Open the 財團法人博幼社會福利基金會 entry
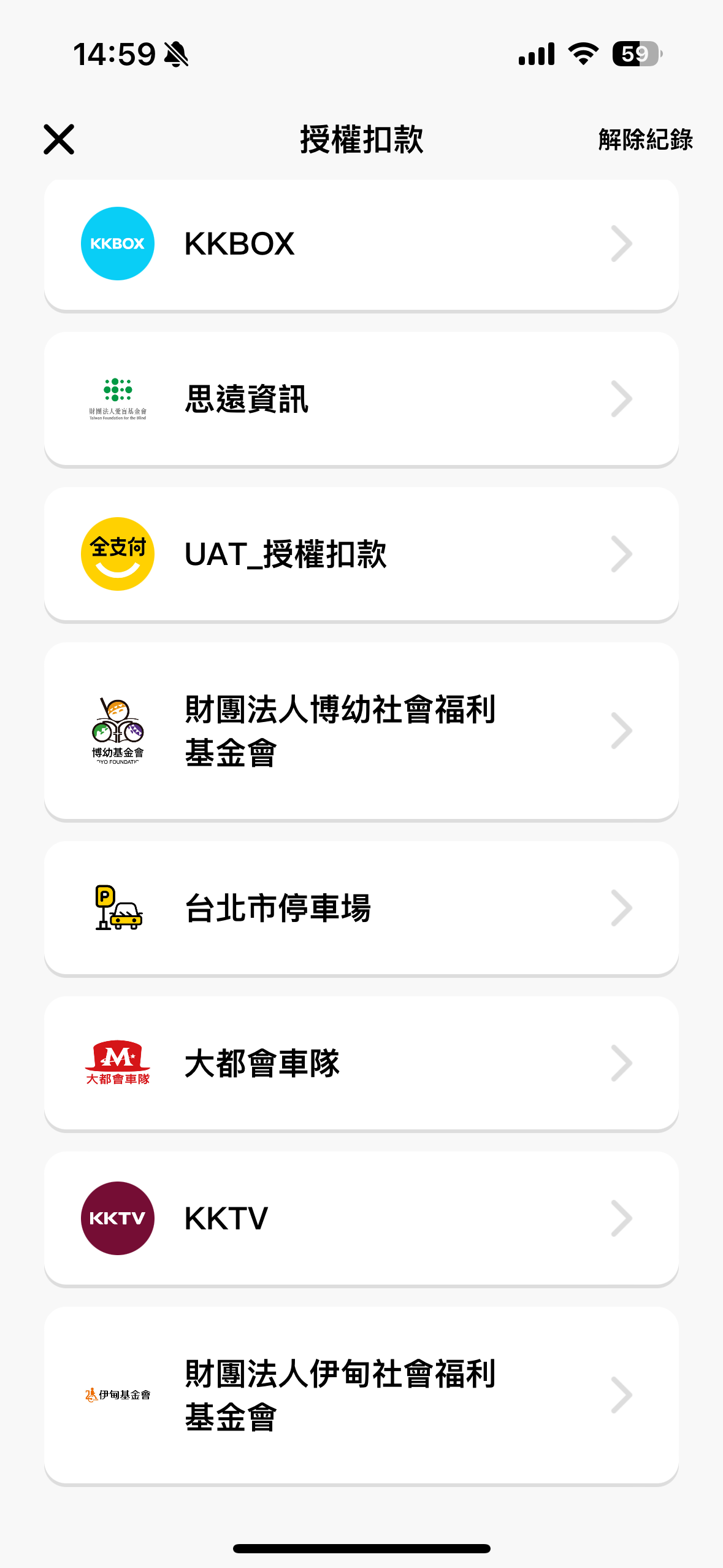 [x=361, y=730]
